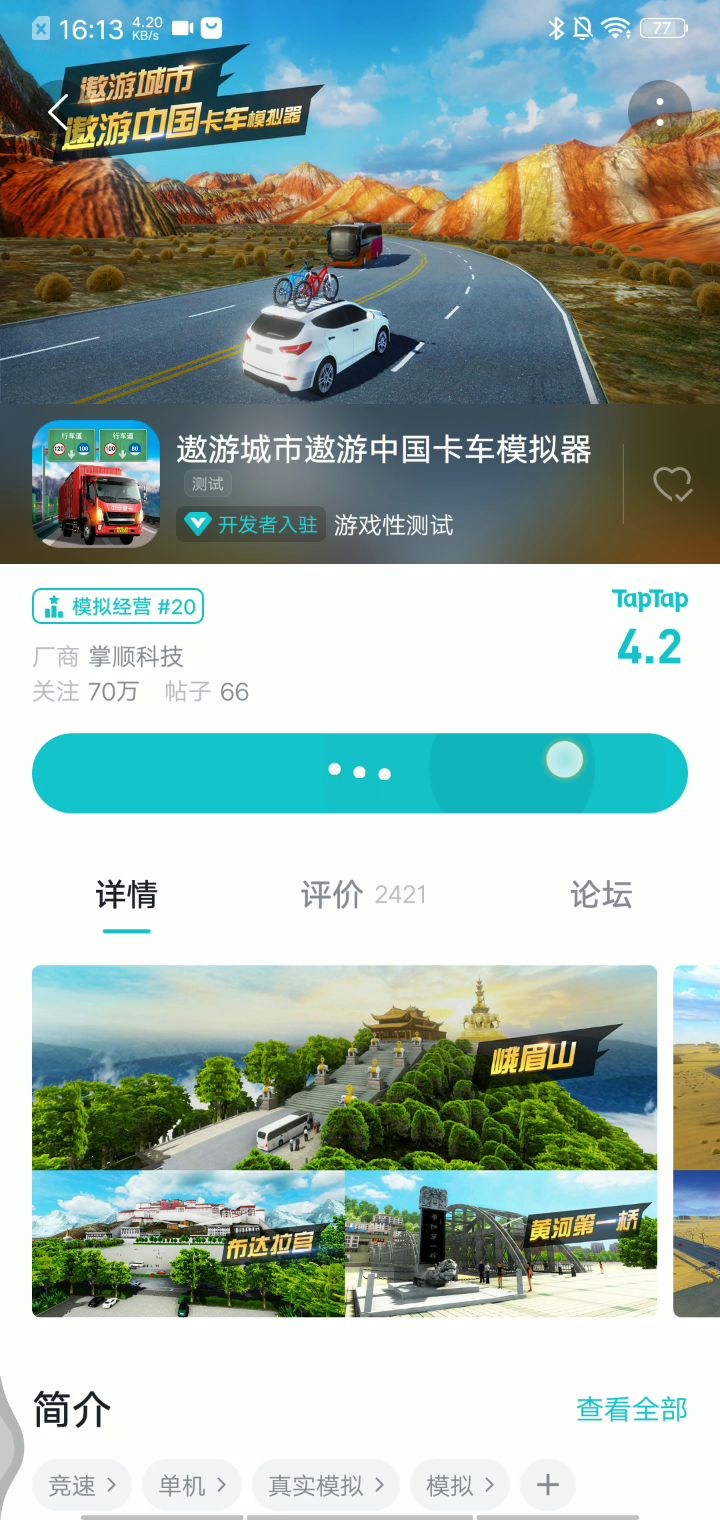Viewport: 720px width, 1520px height.
Task: Open the three-dot overflow menu
Action: click(660, 111)
